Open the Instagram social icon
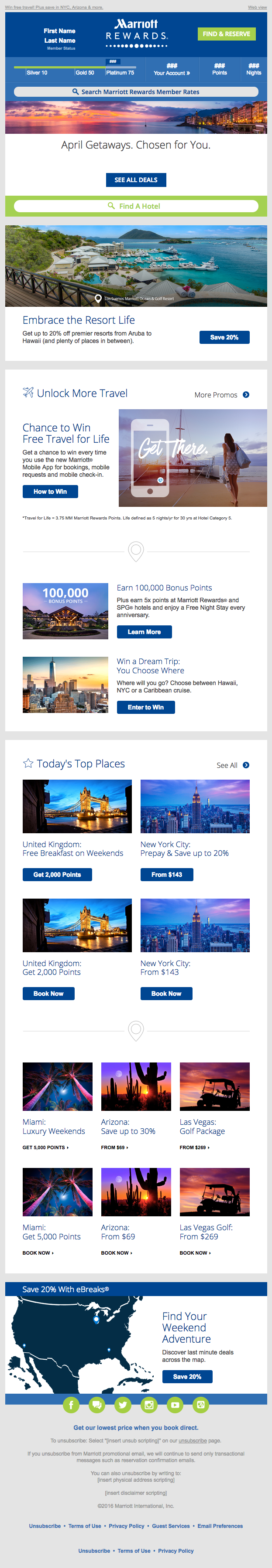Screen dimensions: 272x1568 pyautogui.click(x=149, y=1405)
